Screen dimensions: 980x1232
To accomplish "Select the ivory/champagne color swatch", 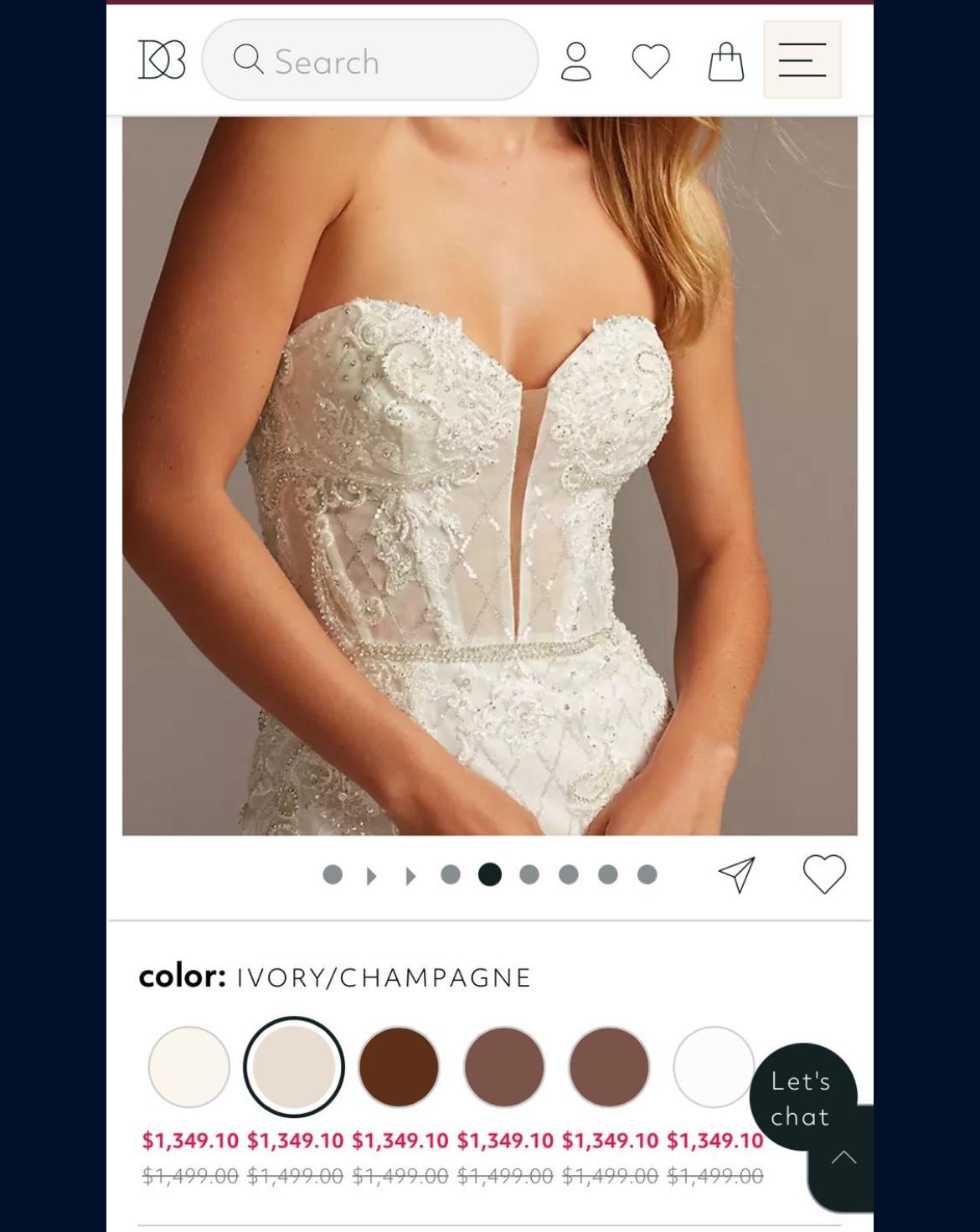I will (294, 1067).
